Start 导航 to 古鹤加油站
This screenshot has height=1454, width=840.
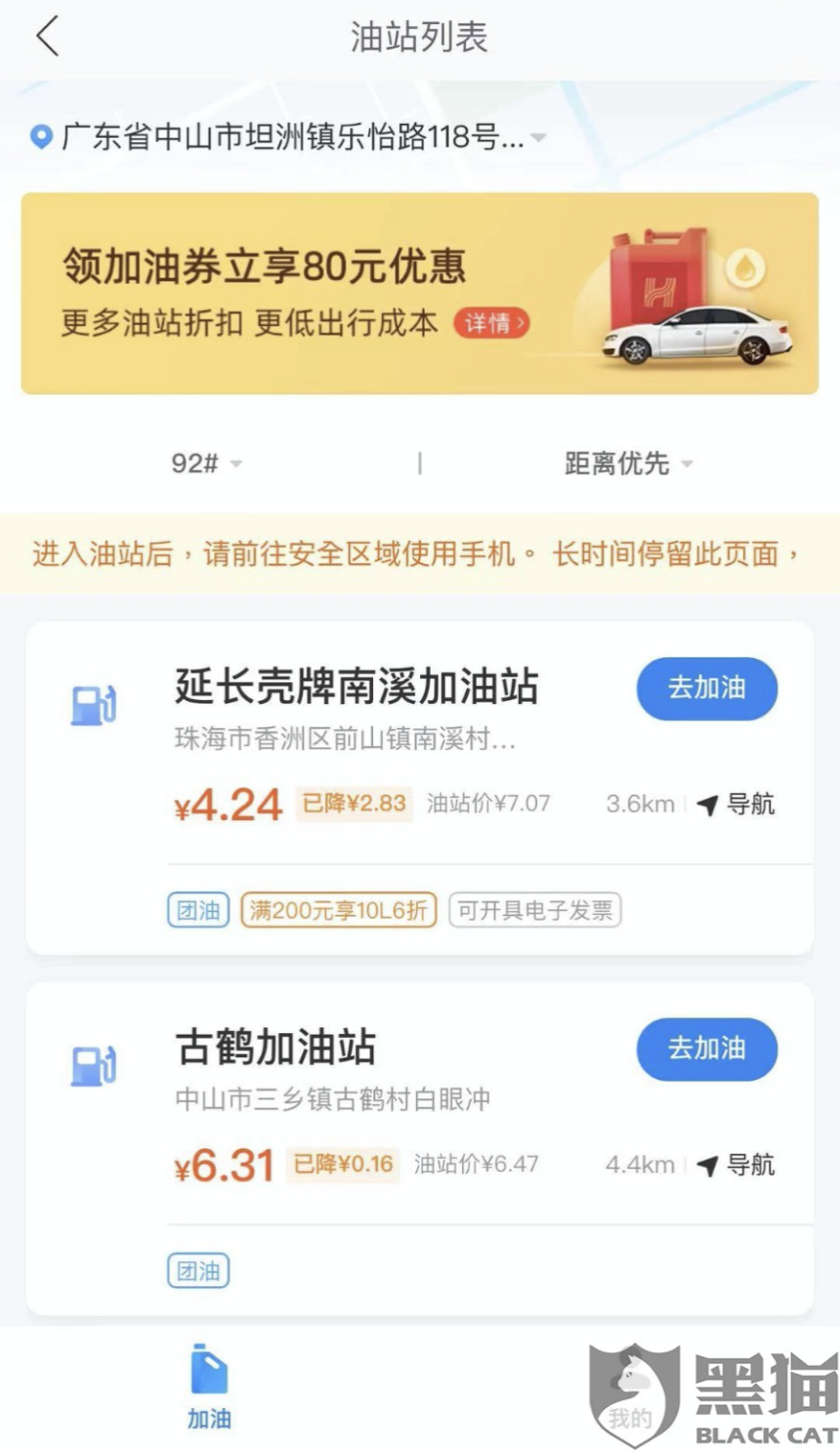tap(736, 1164)
